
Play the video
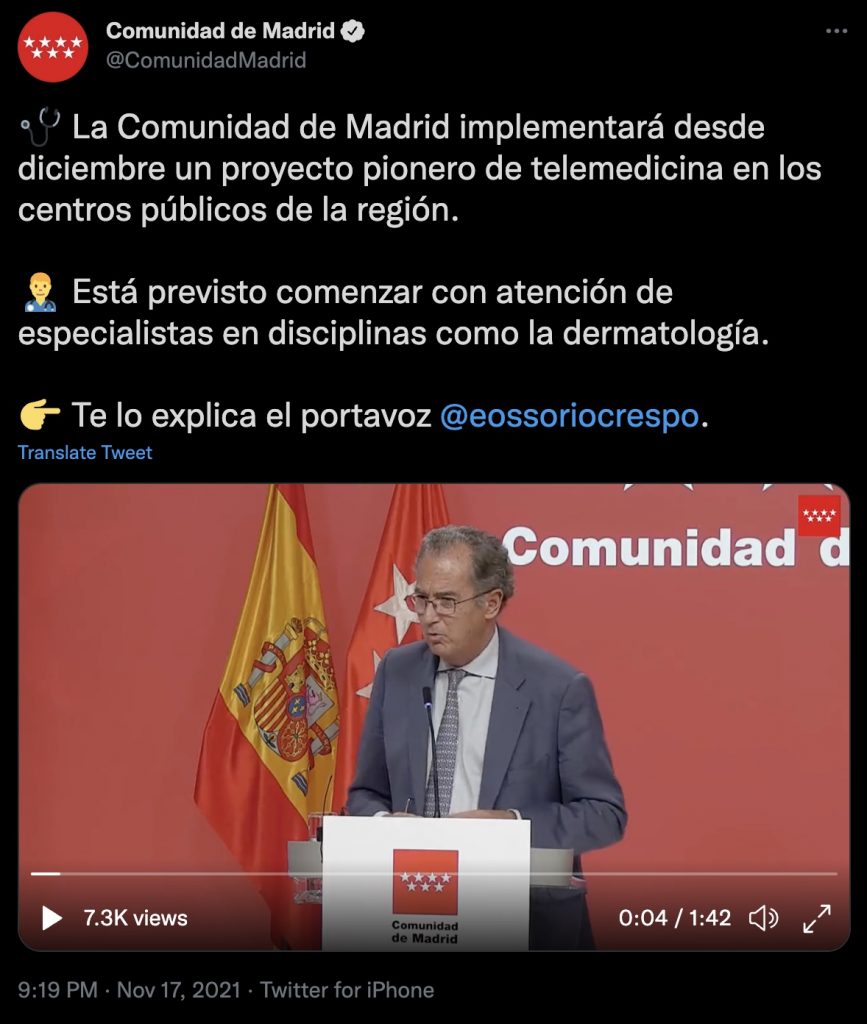pyautogui.click(x=51, y=917)
